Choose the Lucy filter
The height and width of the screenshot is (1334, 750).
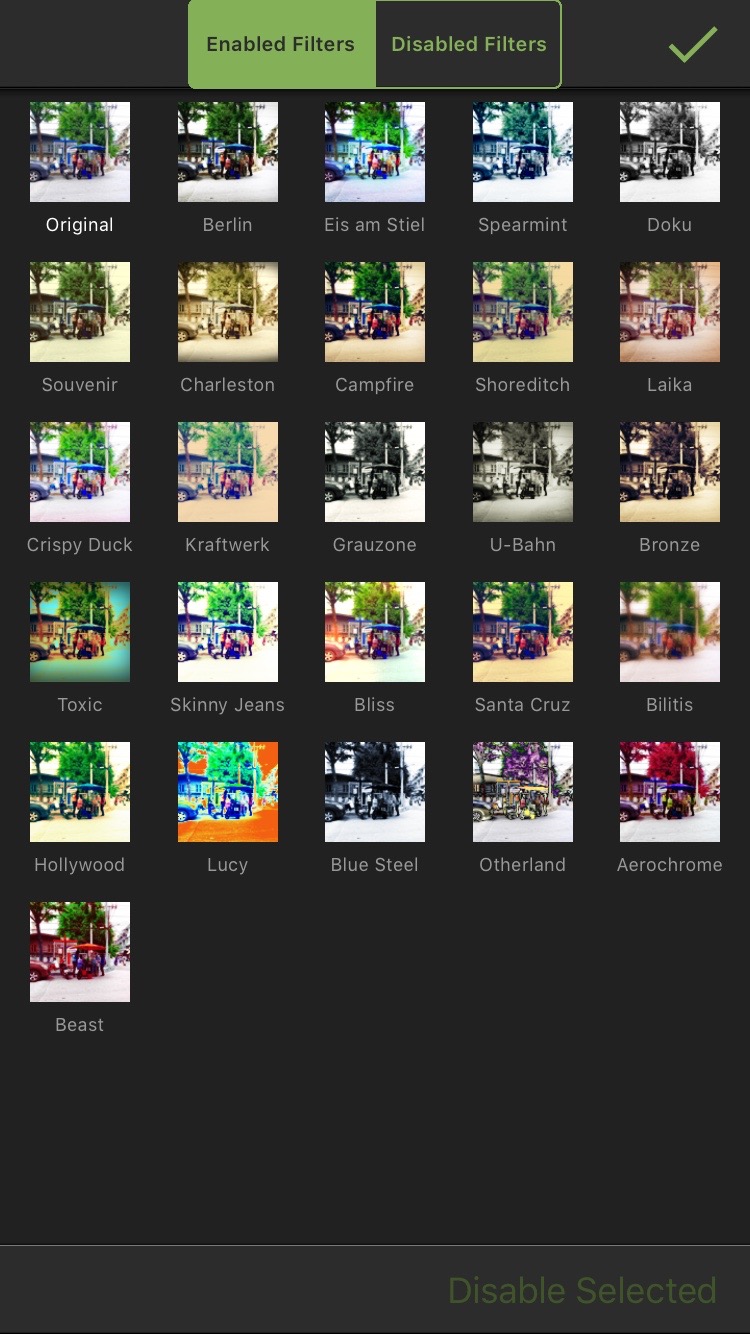227,792
